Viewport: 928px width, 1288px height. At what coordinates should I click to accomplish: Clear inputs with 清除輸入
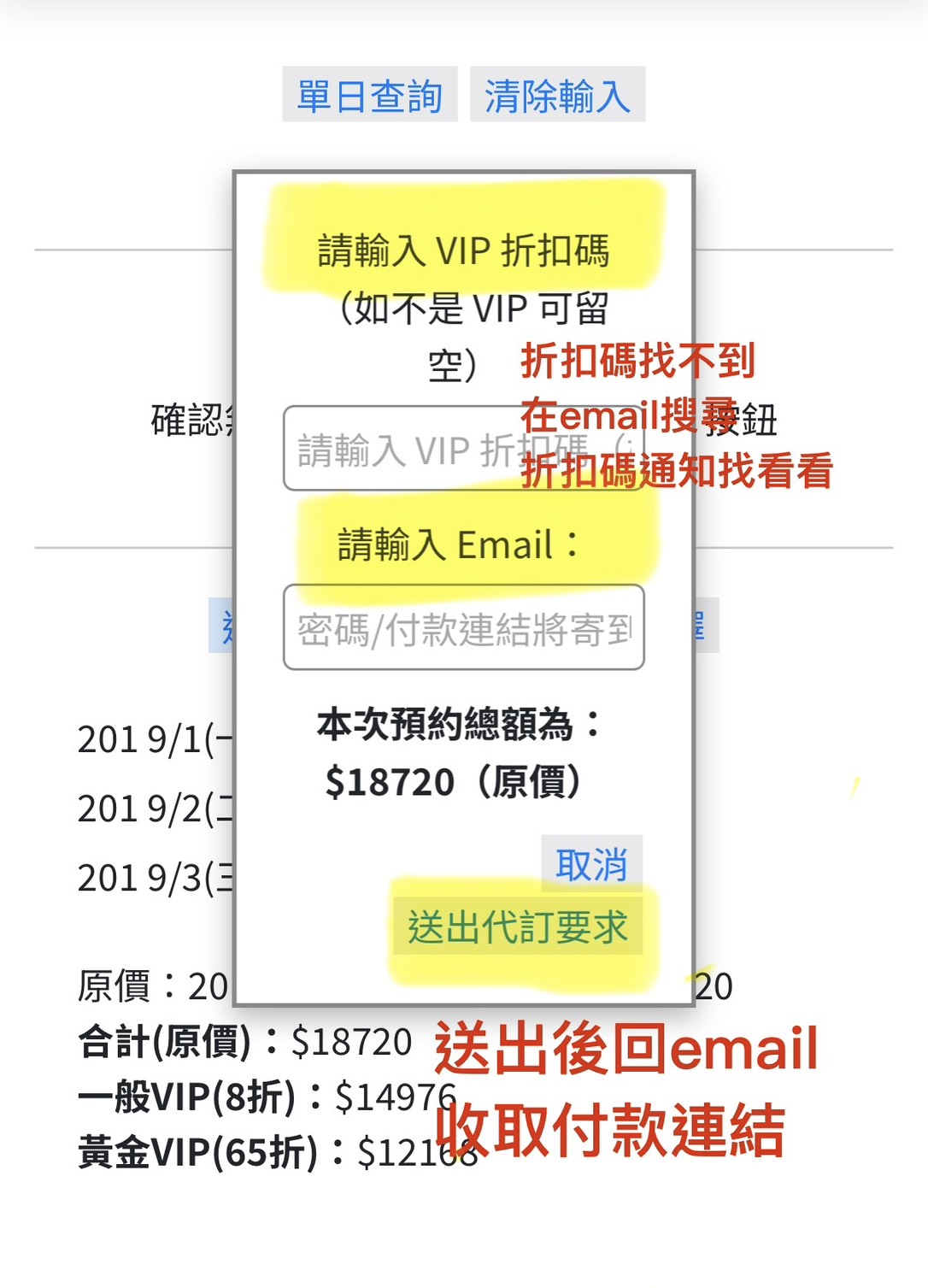[557, 95]
